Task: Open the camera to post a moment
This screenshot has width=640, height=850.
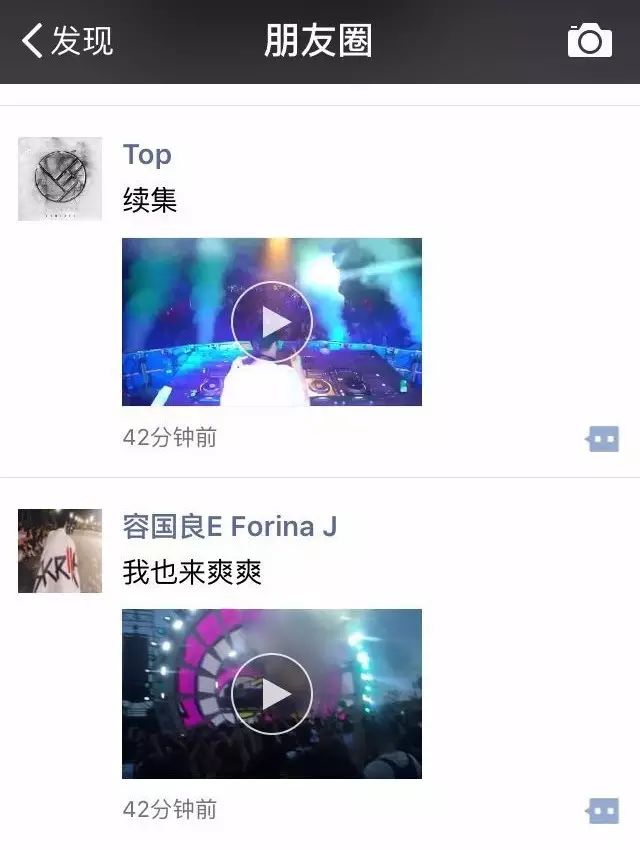Action: tap(589, 41)
